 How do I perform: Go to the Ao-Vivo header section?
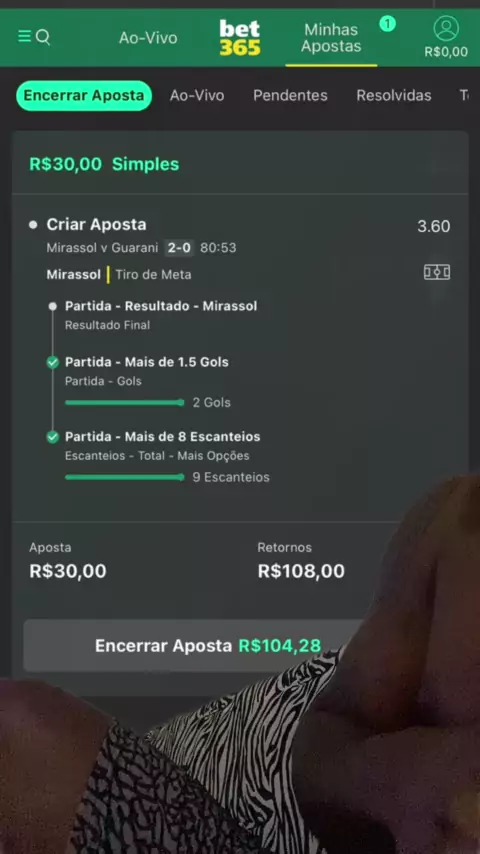coord(148,38)
